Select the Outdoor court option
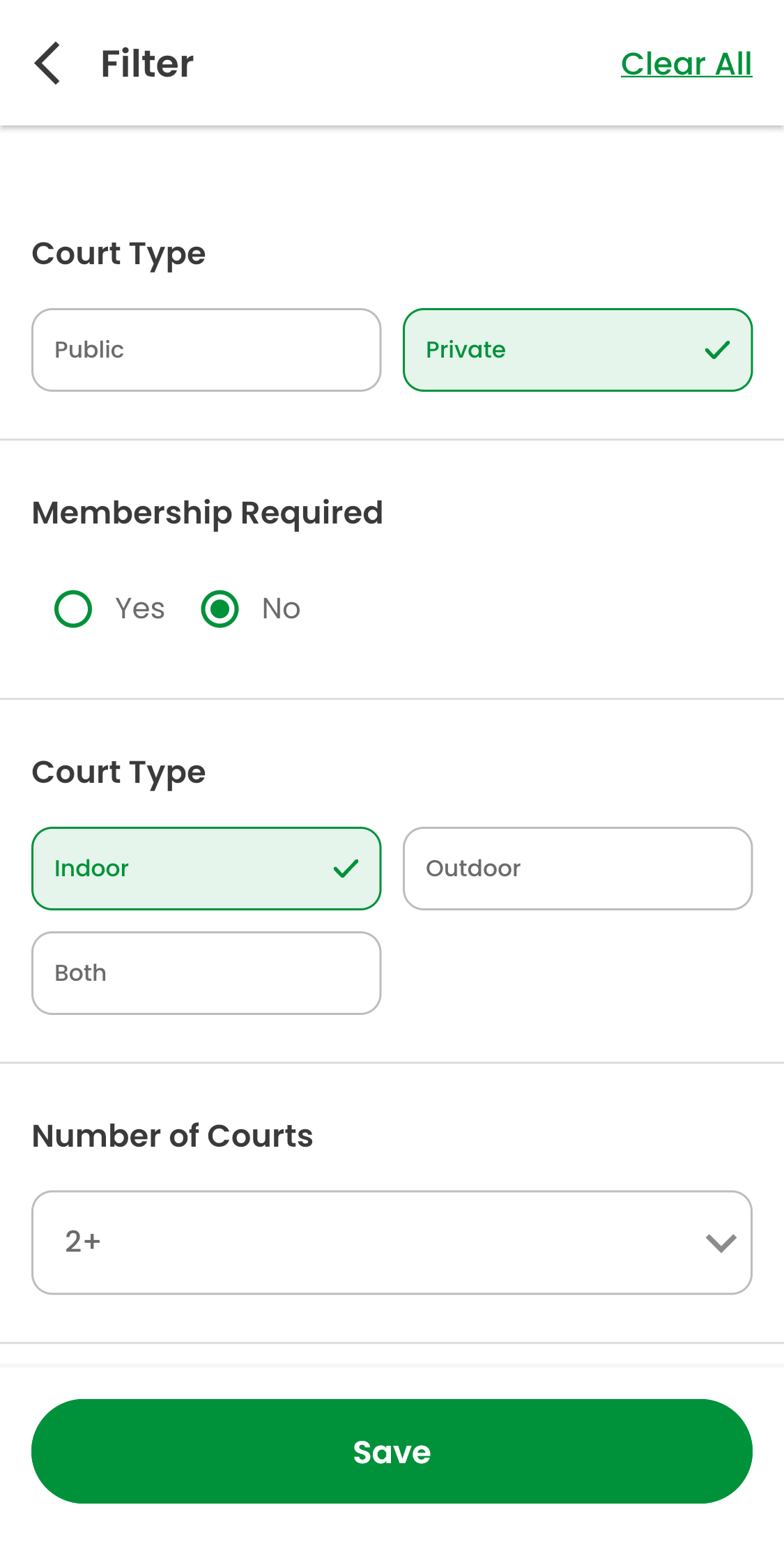784x1551 pixels. [x=577, y=869]
